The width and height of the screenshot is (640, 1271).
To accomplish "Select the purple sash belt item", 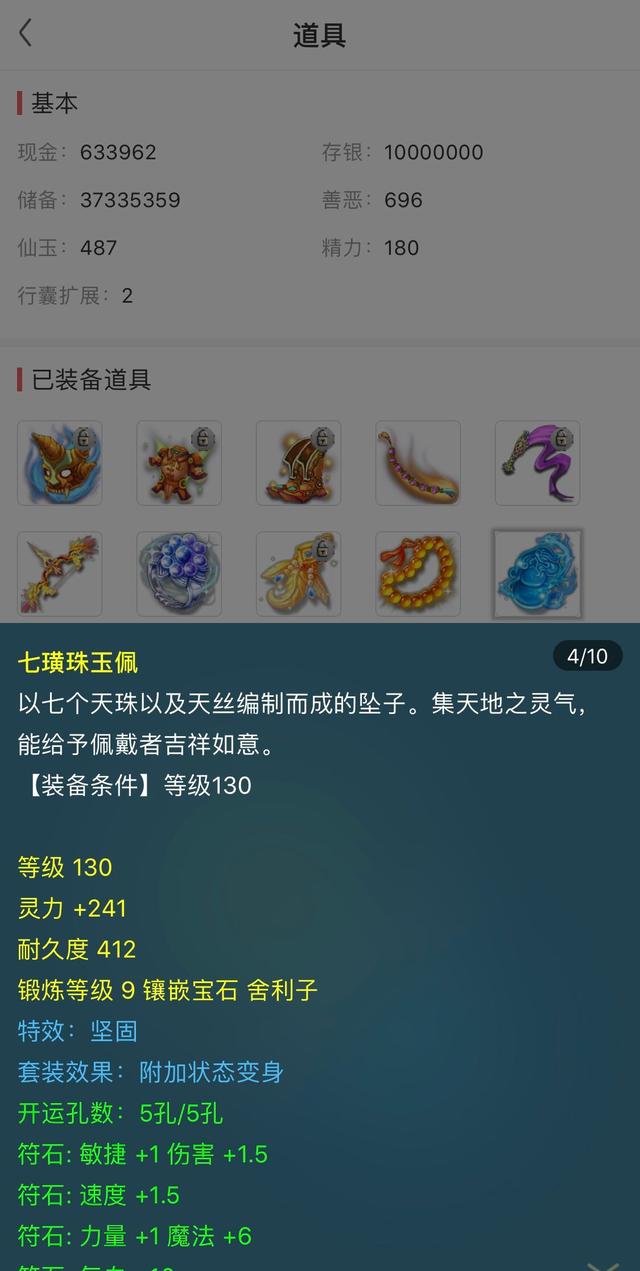I will [x=537, y=463].
